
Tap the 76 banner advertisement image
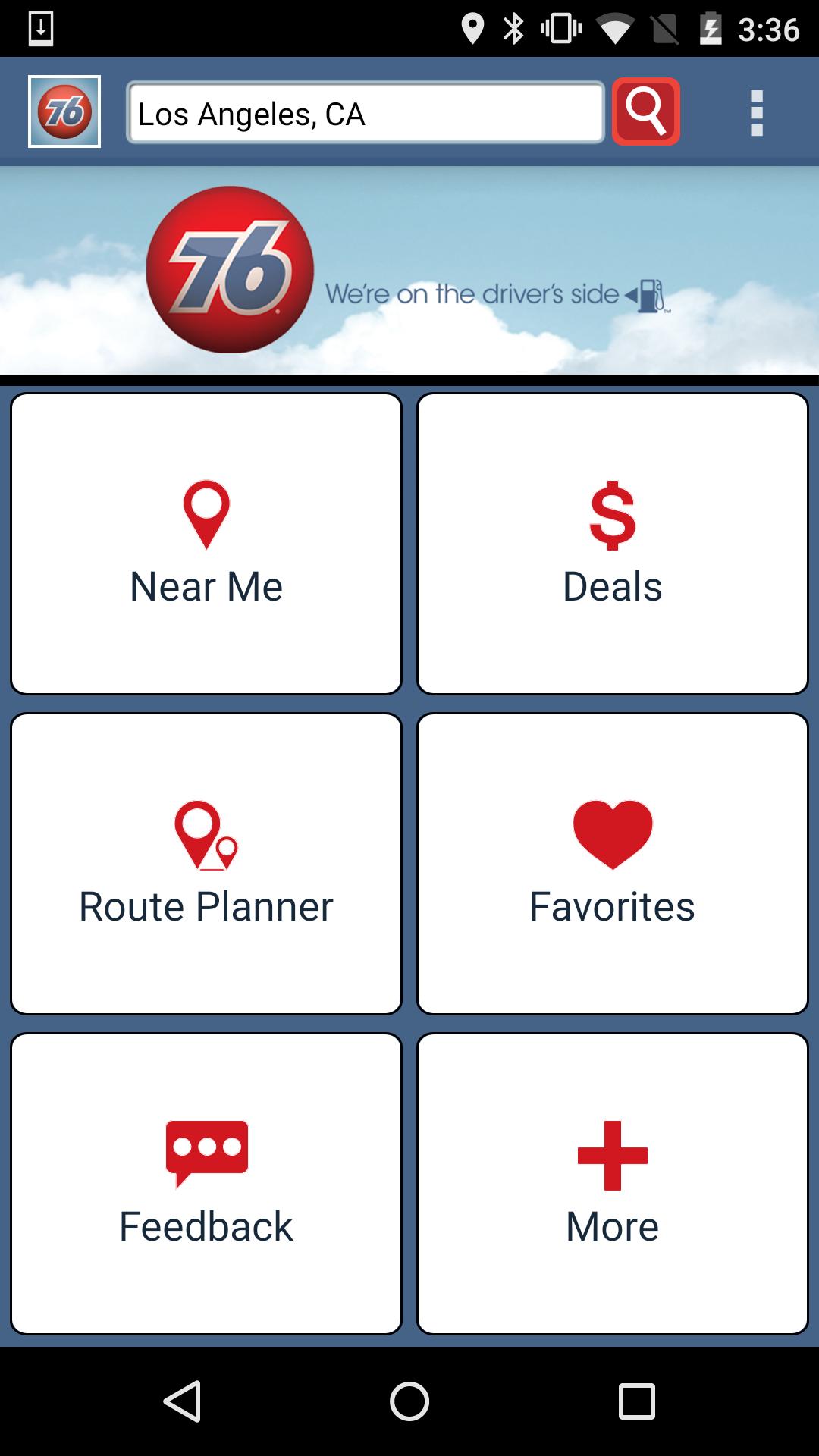[409, 271]
